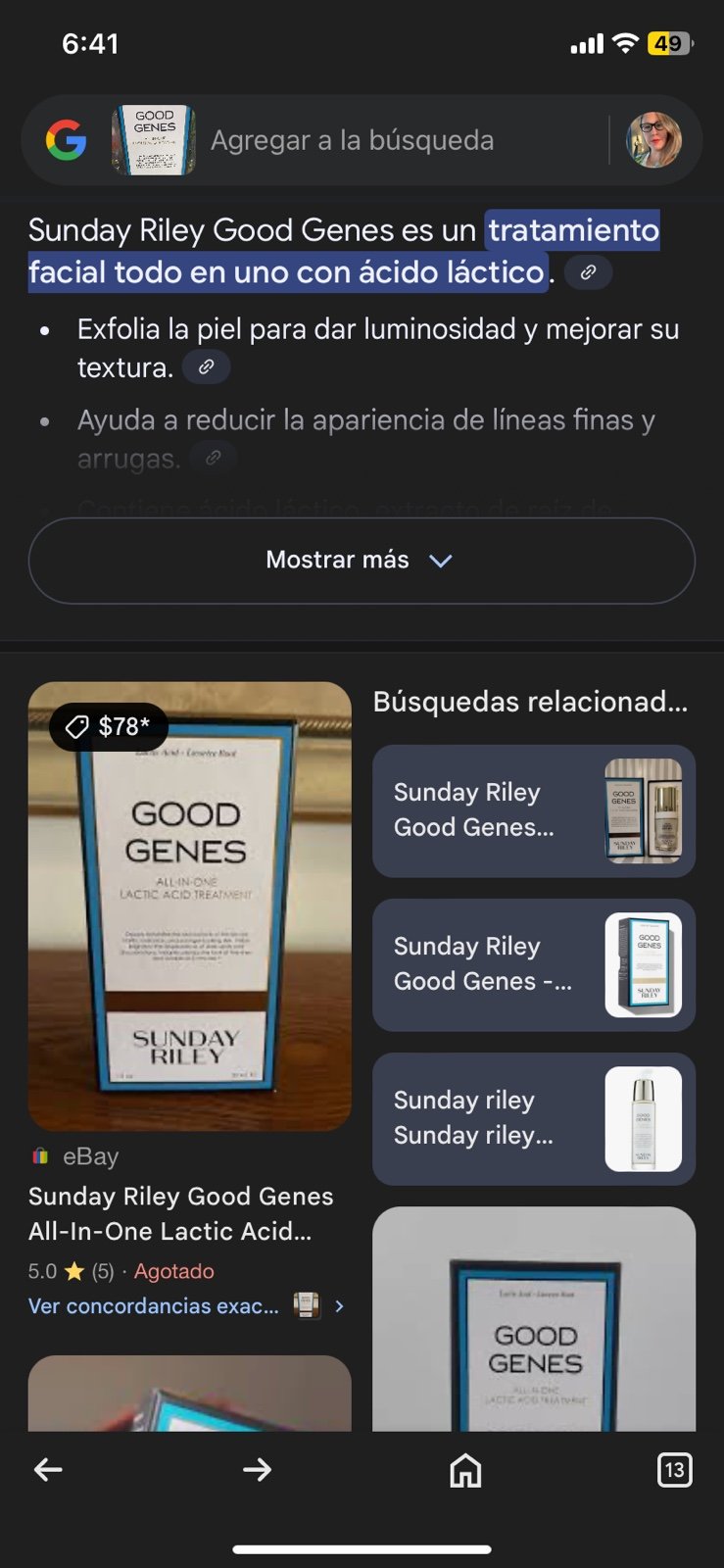The height and width of the screenshot is (1568, 724).
Task: Open the eBay Sunday Riley Good Genes product card
Action: point(189,906)
